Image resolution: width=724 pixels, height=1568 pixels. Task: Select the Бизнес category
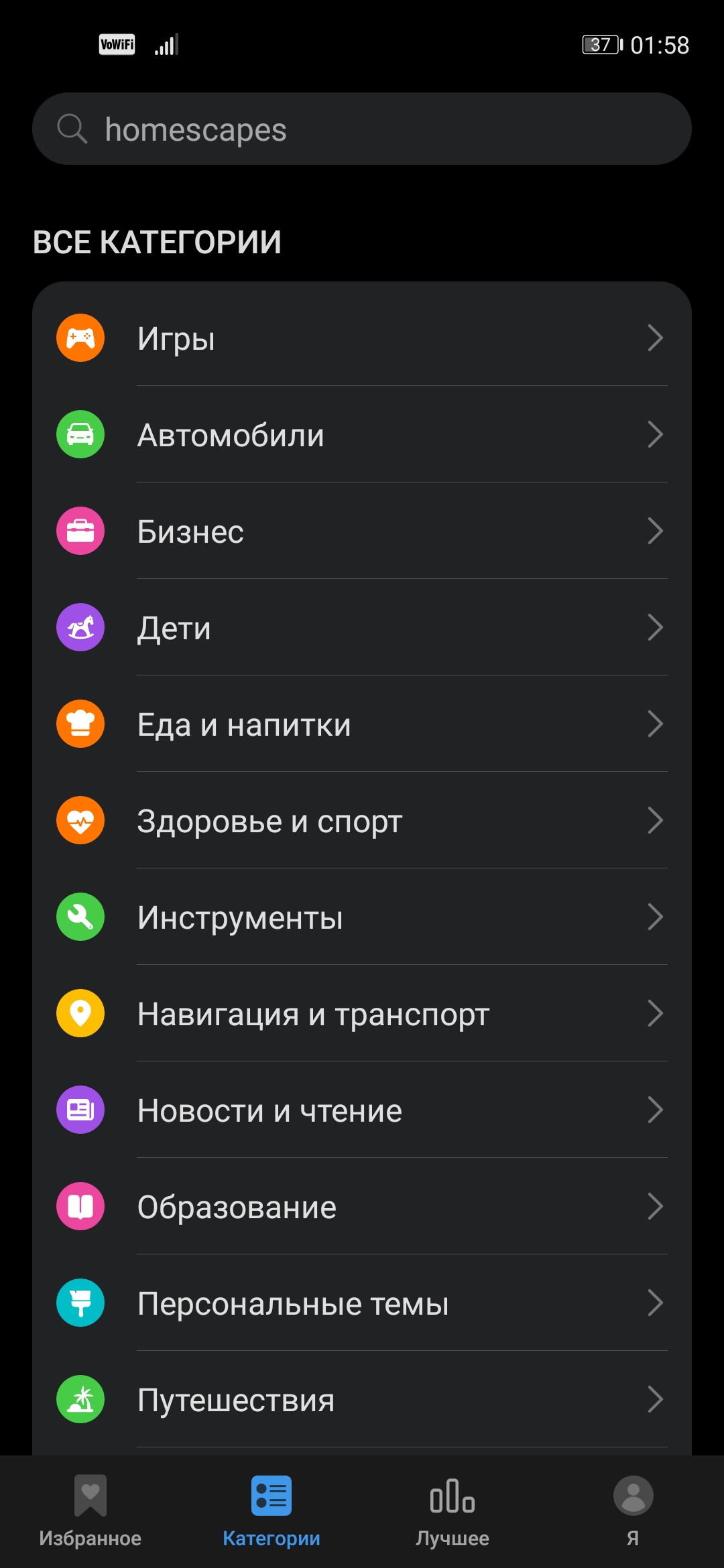(x=362, y=531)
